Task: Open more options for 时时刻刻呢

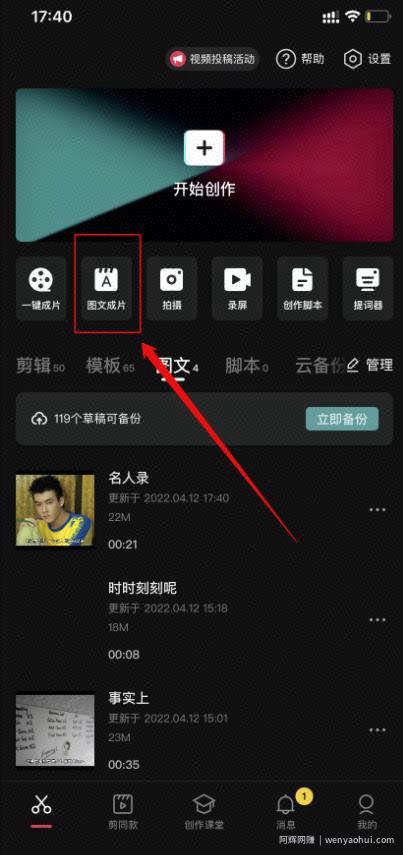Action: click(378, 620)
